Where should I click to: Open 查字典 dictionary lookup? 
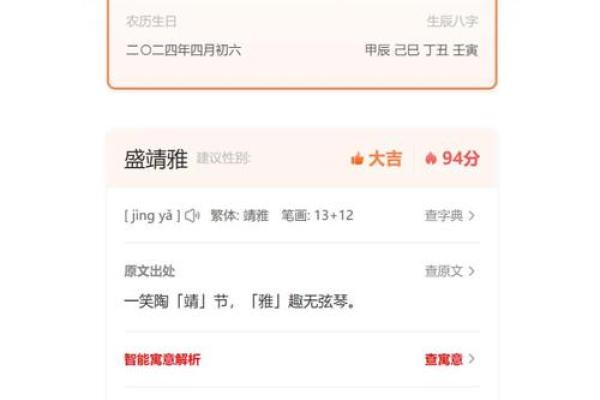(x=449, y=215)
